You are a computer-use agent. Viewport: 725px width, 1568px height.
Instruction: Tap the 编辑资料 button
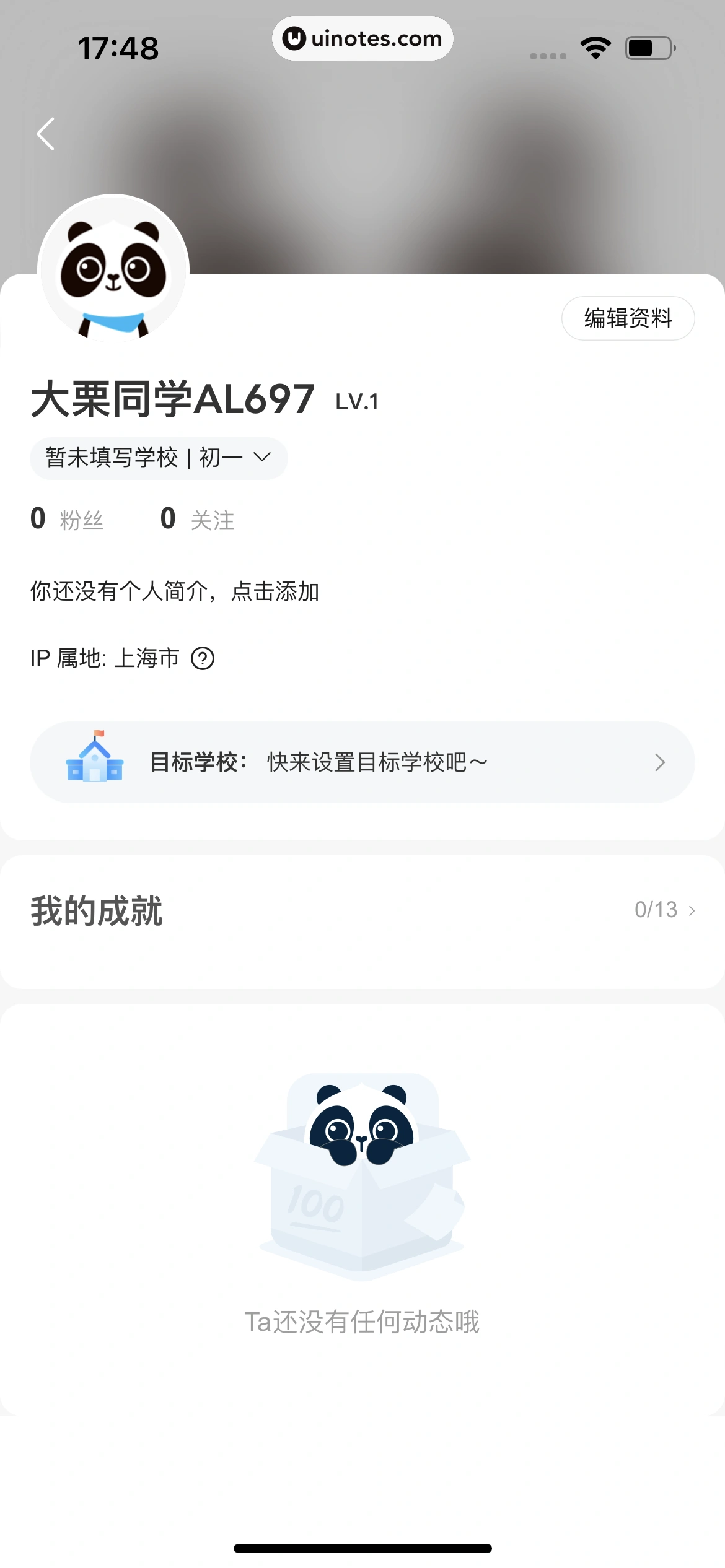coord(628,318)
